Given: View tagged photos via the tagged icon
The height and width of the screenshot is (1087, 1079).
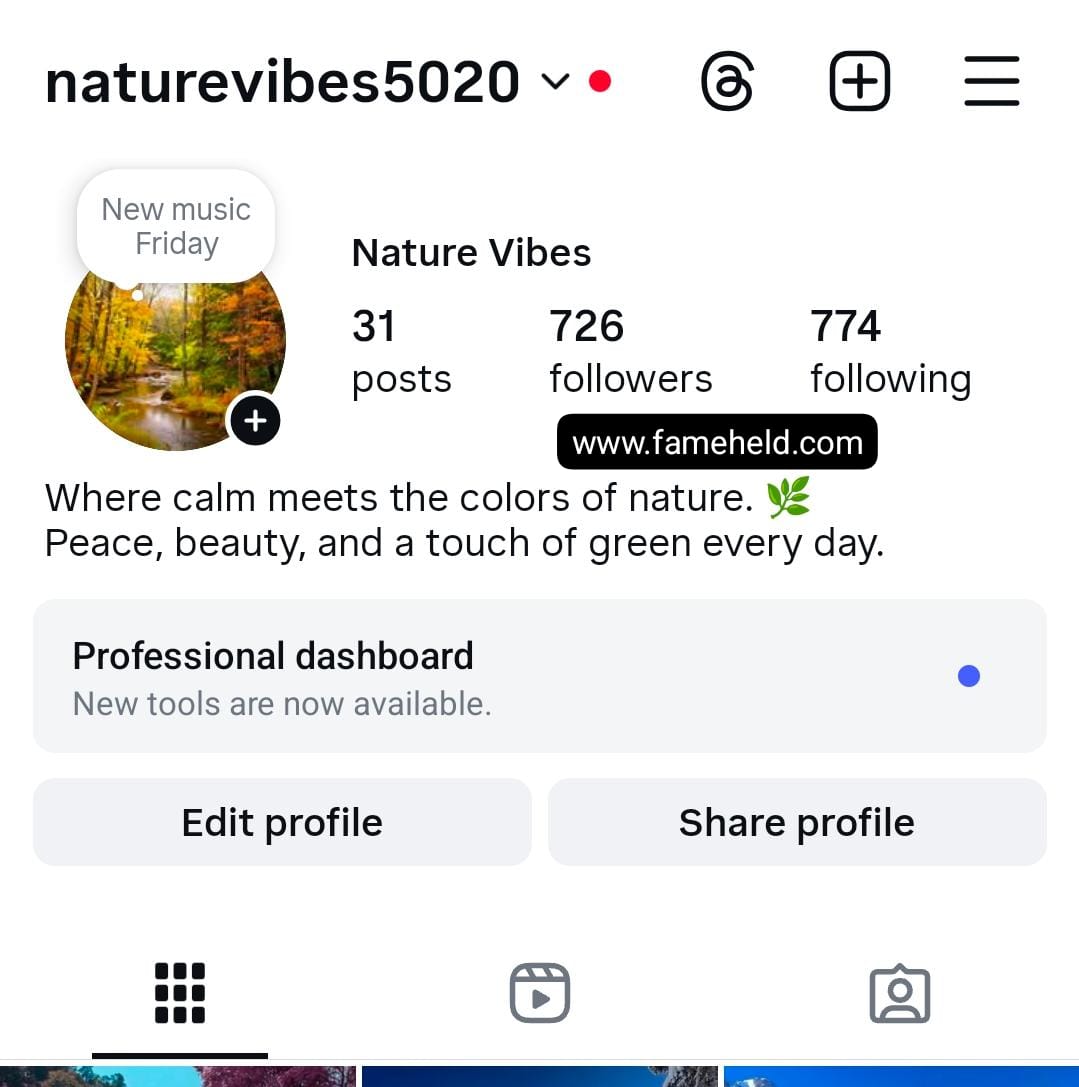Looking at the screenshot, I should point(899,991).
